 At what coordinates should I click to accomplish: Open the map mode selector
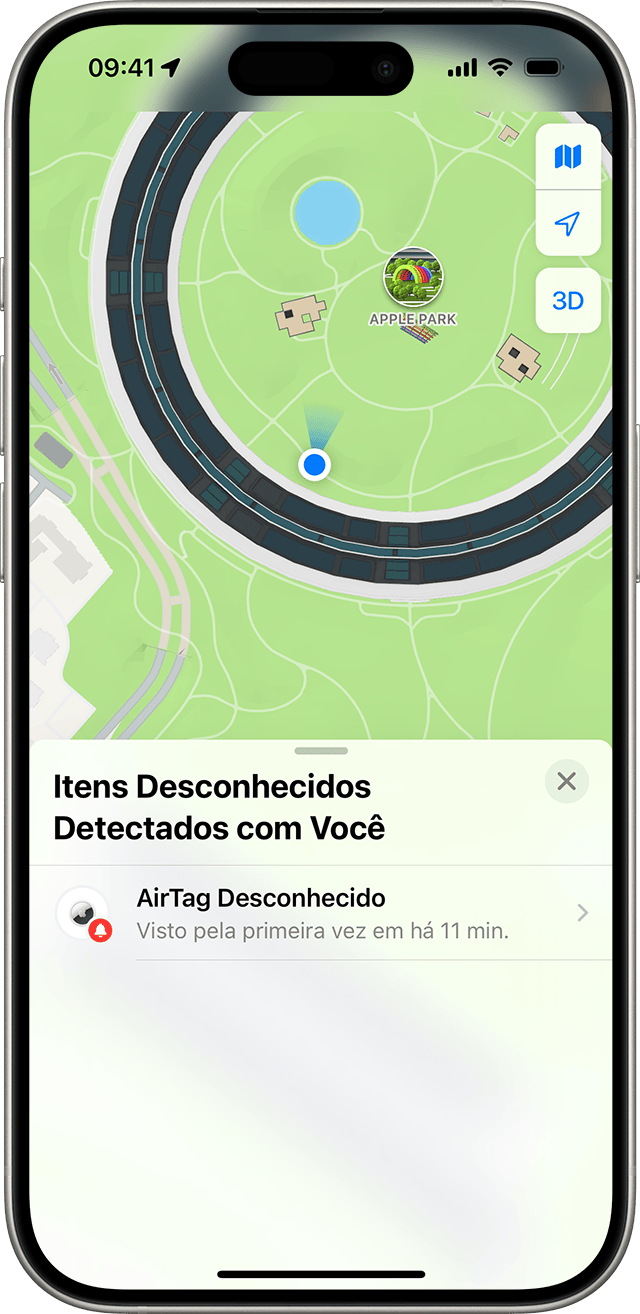pyautogui.click(x=568, y=157)
